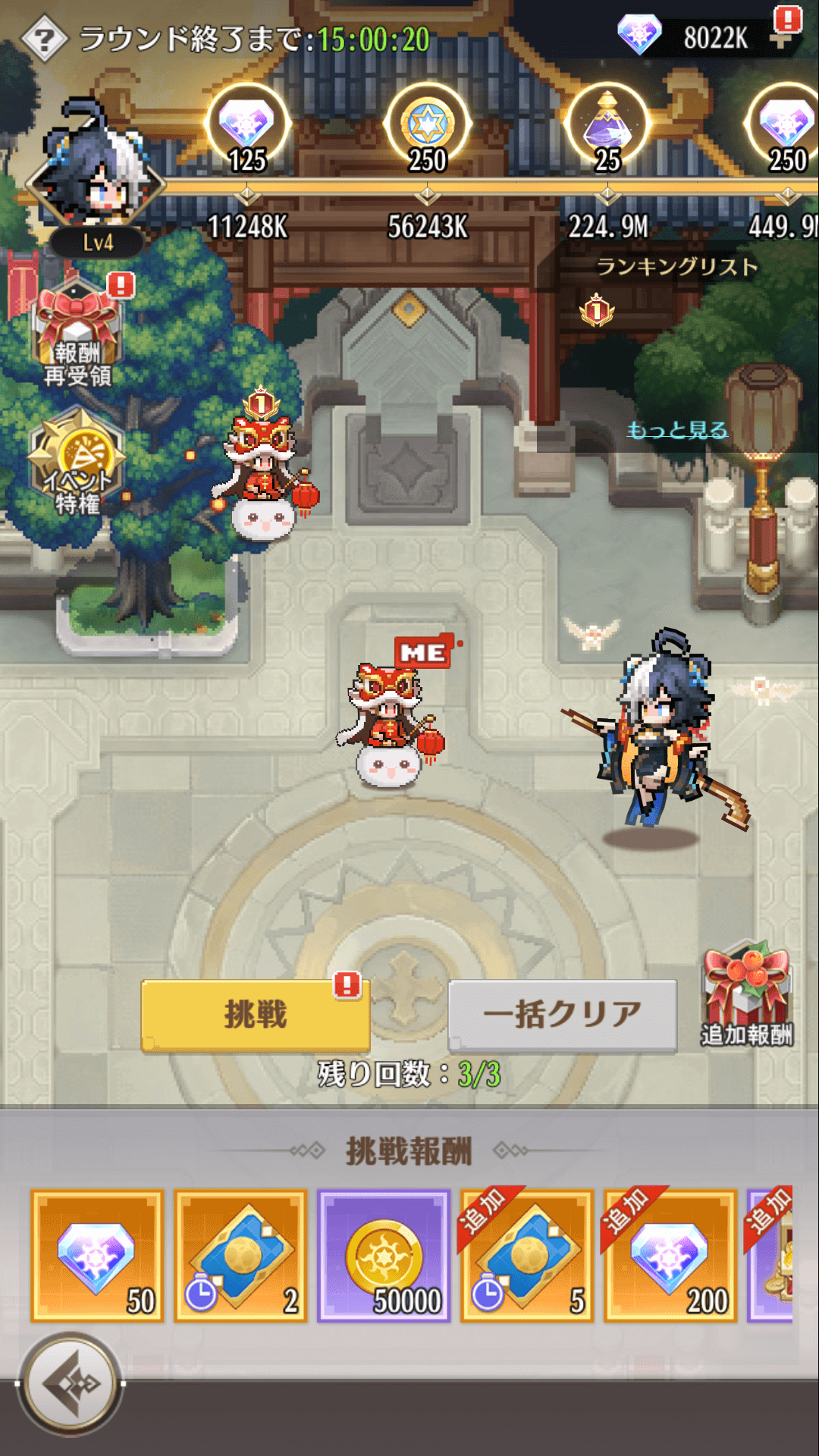Check the 追加 200 gems reward

tap(670, 1256)
